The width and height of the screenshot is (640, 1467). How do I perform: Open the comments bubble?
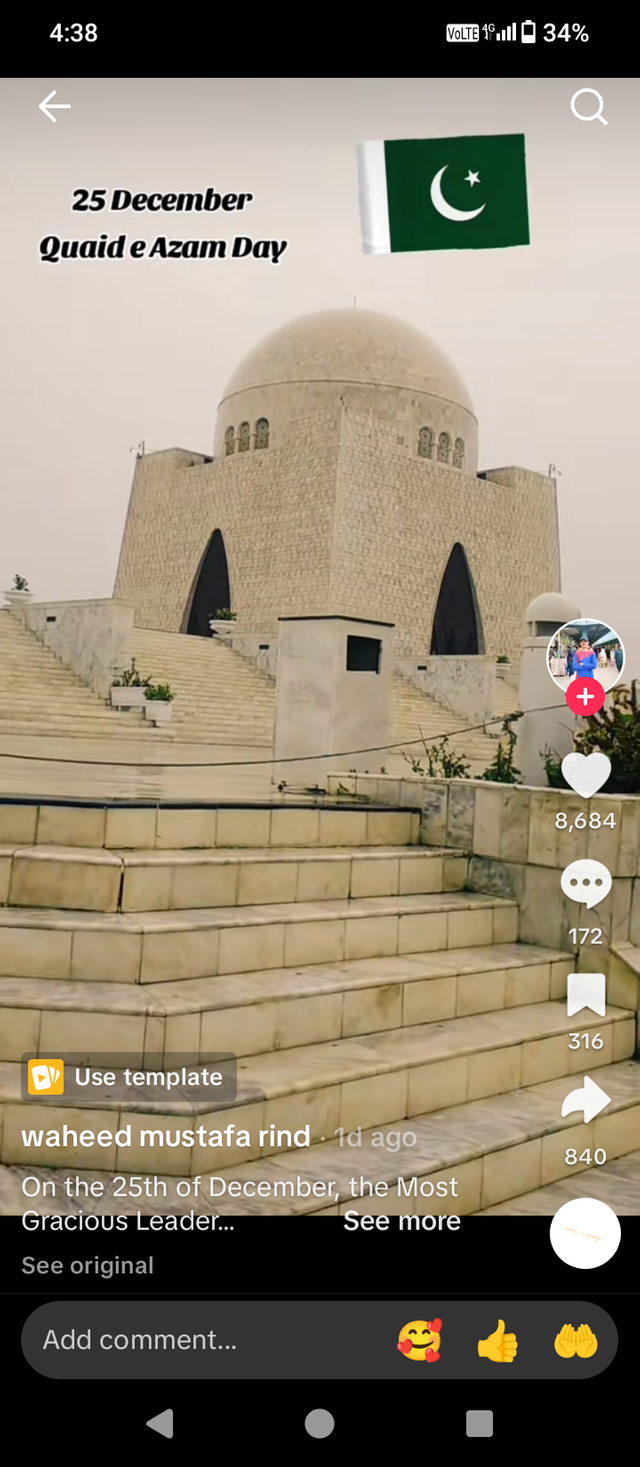586,885
